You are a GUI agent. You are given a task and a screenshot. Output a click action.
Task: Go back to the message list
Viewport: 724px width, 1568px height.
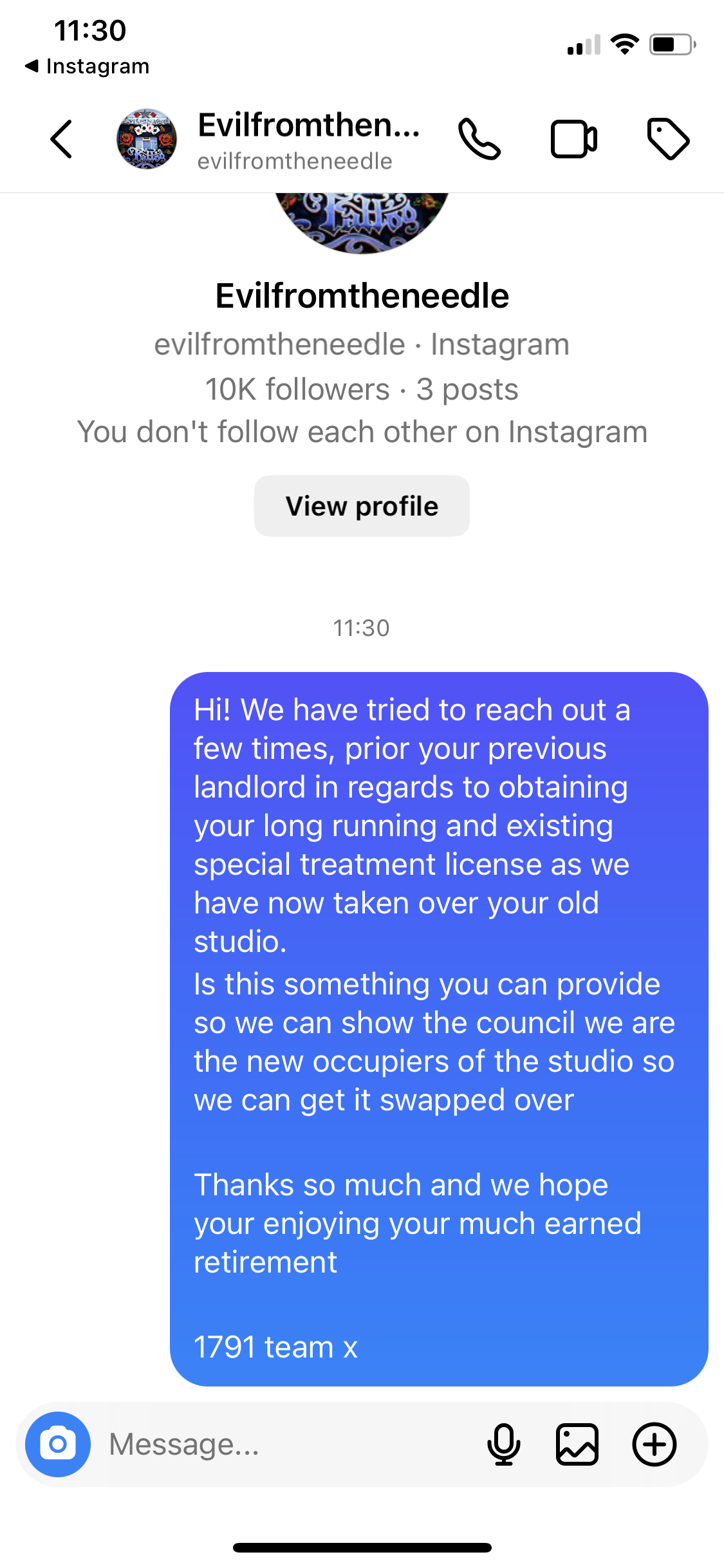pyautogui.click(x=61, y=139)
